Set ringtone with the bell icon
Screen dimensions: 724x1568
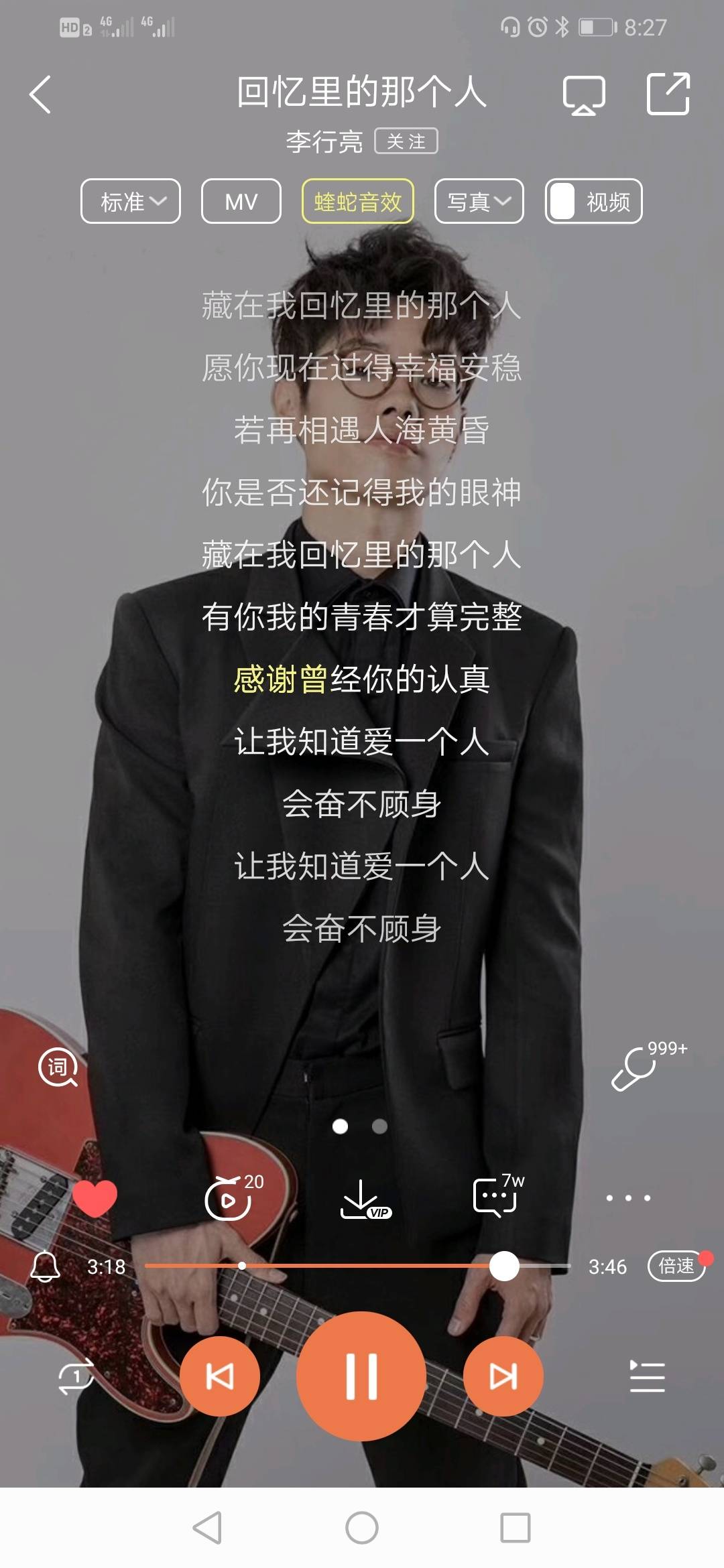tap(46, 1266)
